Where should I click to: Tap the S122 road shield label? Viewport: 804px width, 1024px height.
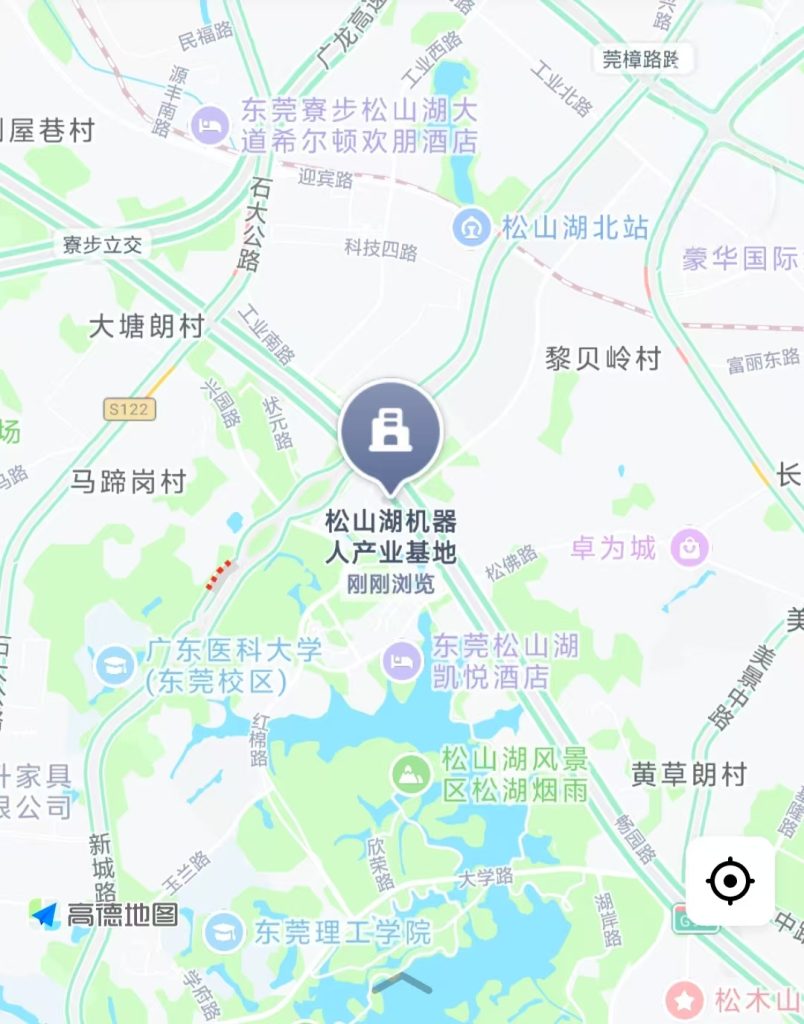[x=128, y=408]
